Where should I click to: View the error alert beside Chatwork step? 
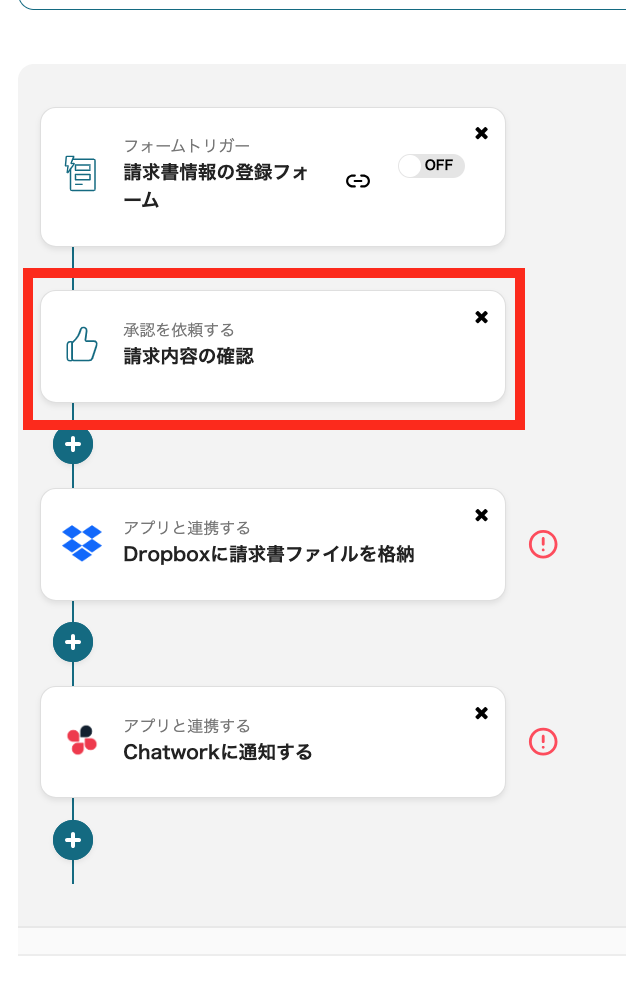(543, 742)
